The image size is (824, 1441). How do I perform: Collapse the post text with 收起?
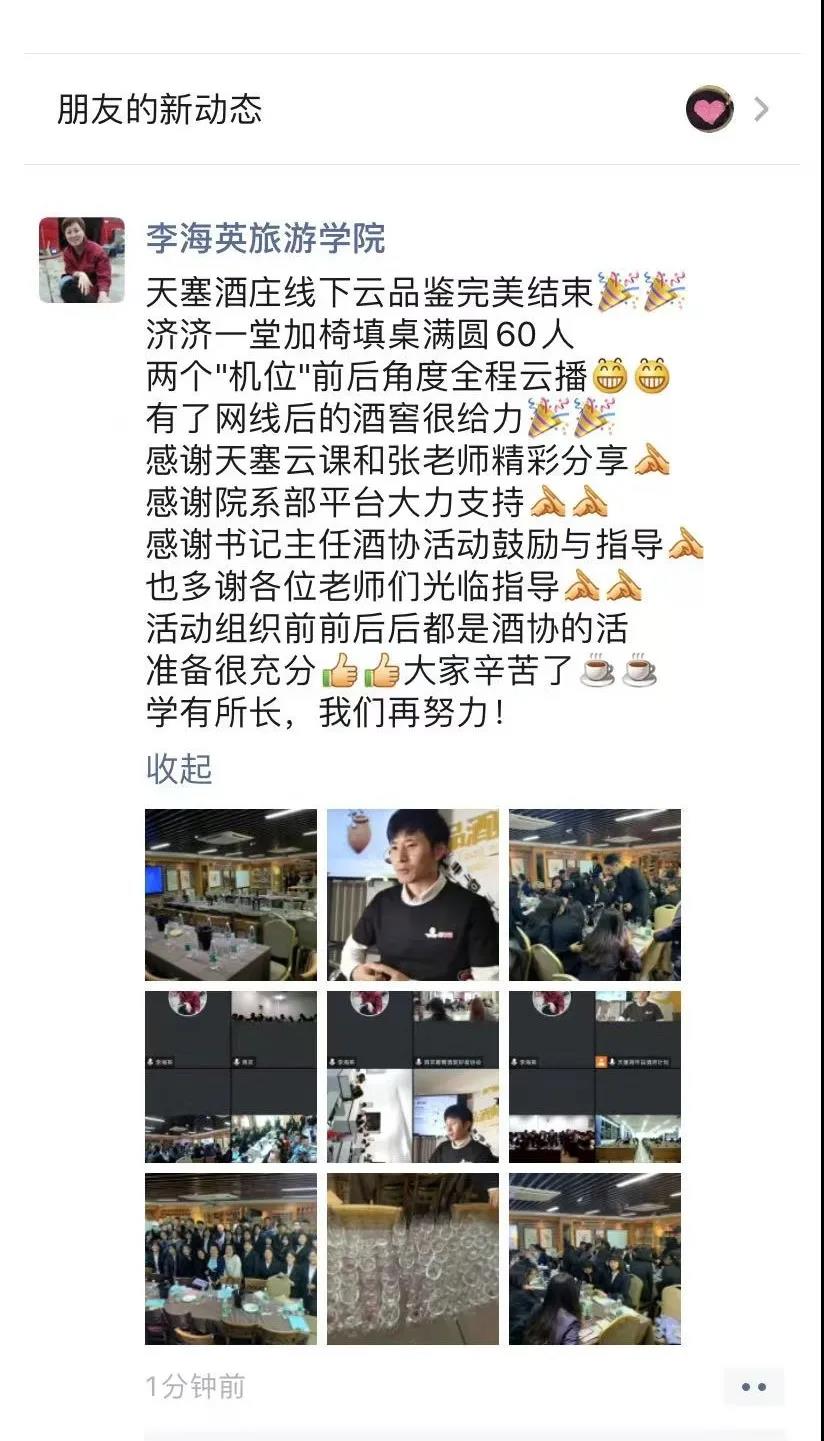(x=179, y=768)
